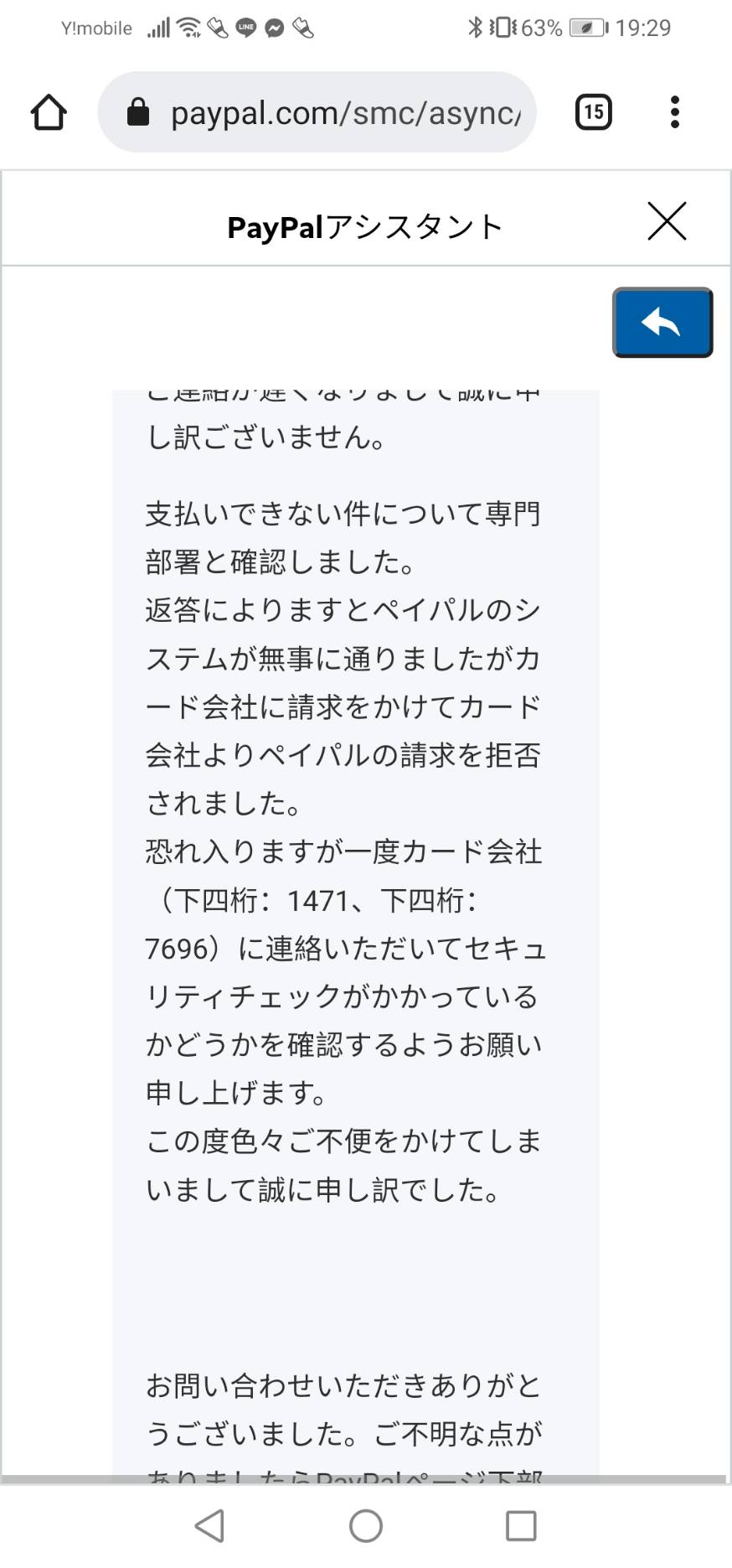Viewport: 732px width, 1568px height.
Task: Tap the paypal.com address bar
Action: click(x=317, y=112)
